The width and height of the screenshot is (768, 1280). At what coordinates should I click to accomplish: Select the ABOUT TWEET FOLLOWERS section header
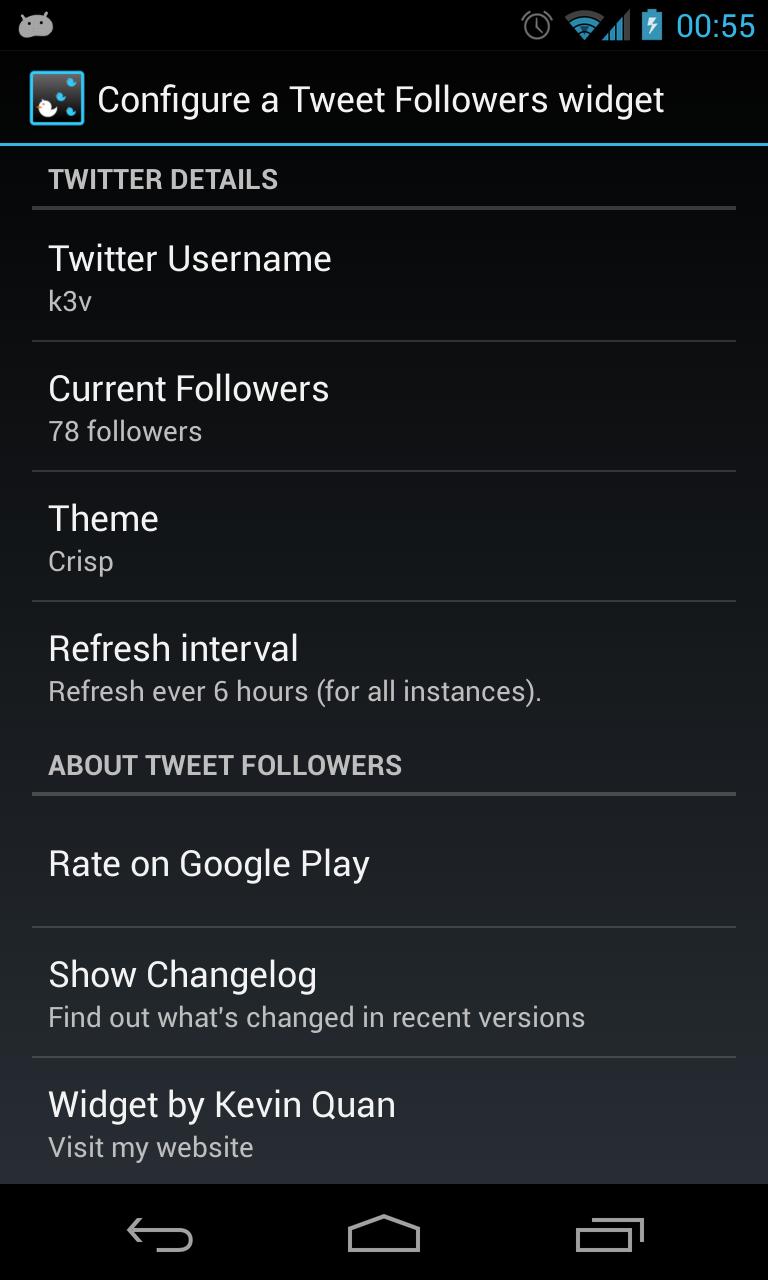225,765
